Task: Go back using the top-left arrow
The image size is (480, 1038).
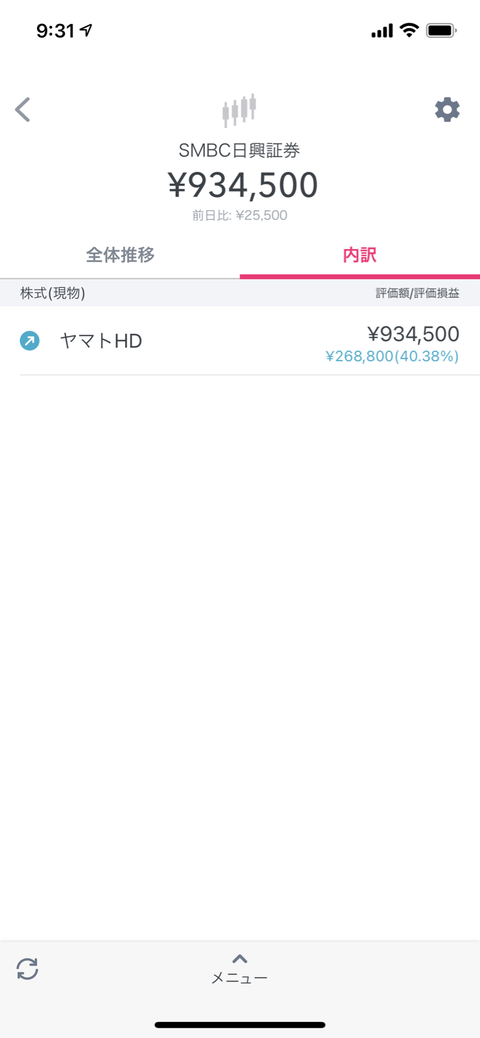Action: point(23,110)
